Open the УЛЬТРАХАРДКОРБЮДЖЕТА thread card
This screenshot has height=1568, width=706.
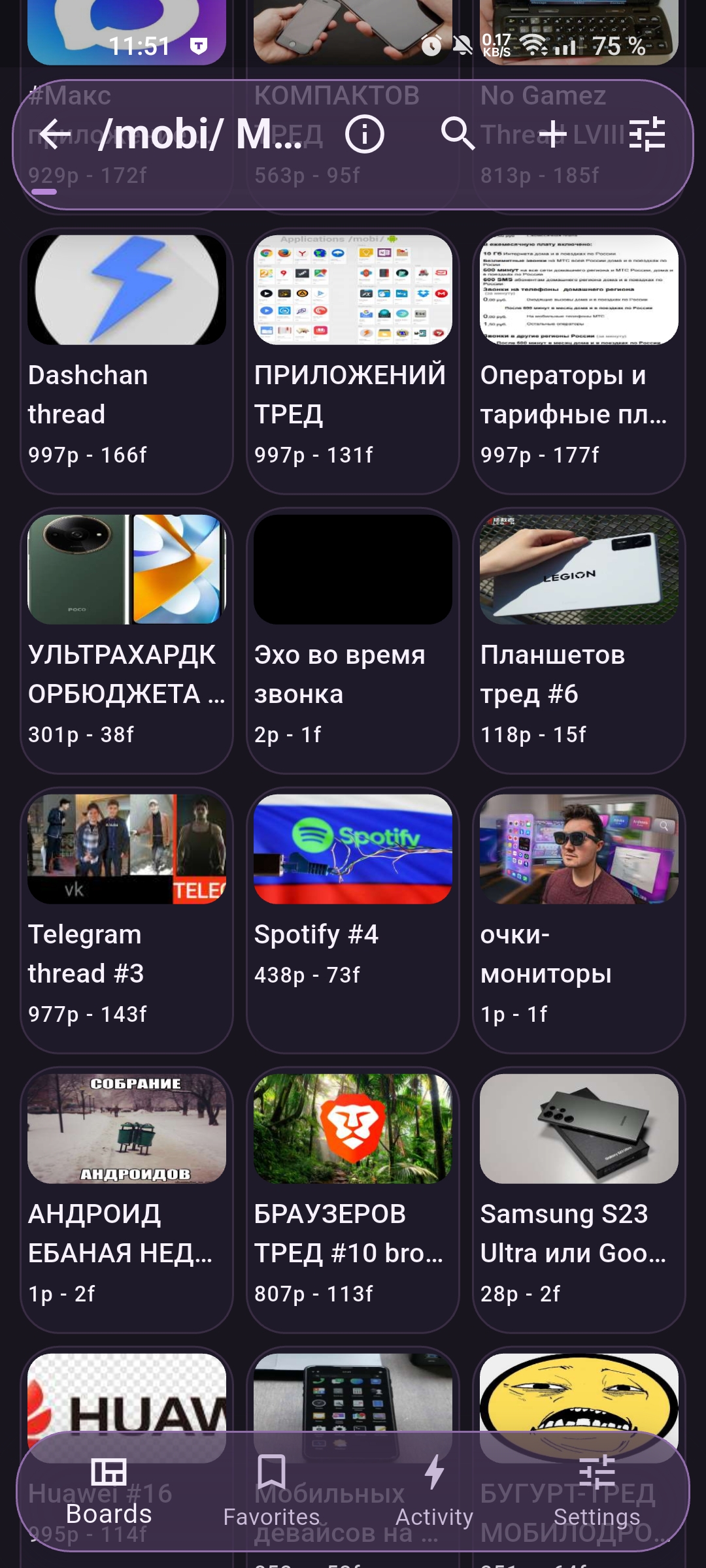pos(127,641)
